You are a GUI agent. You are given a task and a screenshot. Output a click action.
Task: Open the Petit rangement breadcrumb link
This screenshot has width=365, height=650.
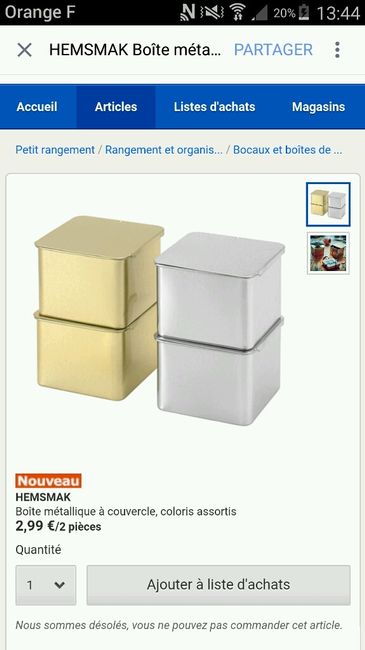55,150
